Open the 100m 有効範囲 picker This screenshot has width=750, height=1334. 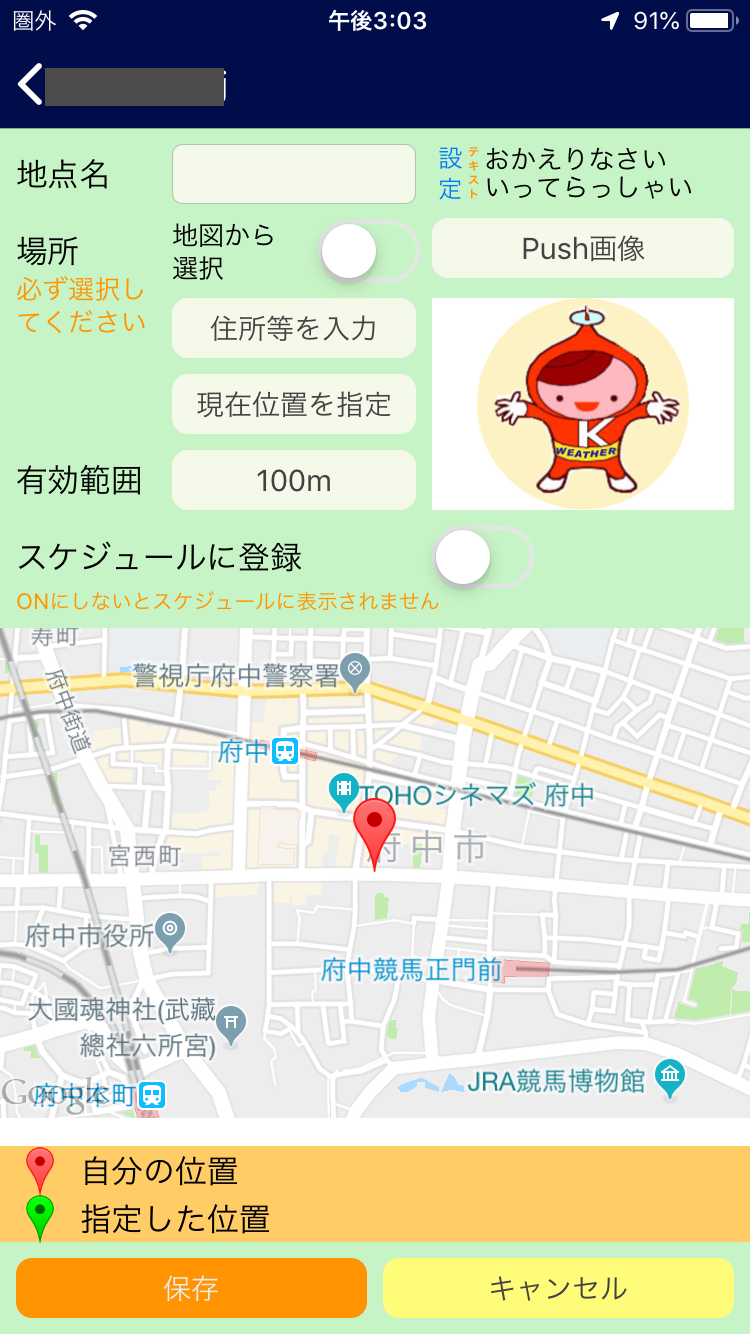(293, 481)
